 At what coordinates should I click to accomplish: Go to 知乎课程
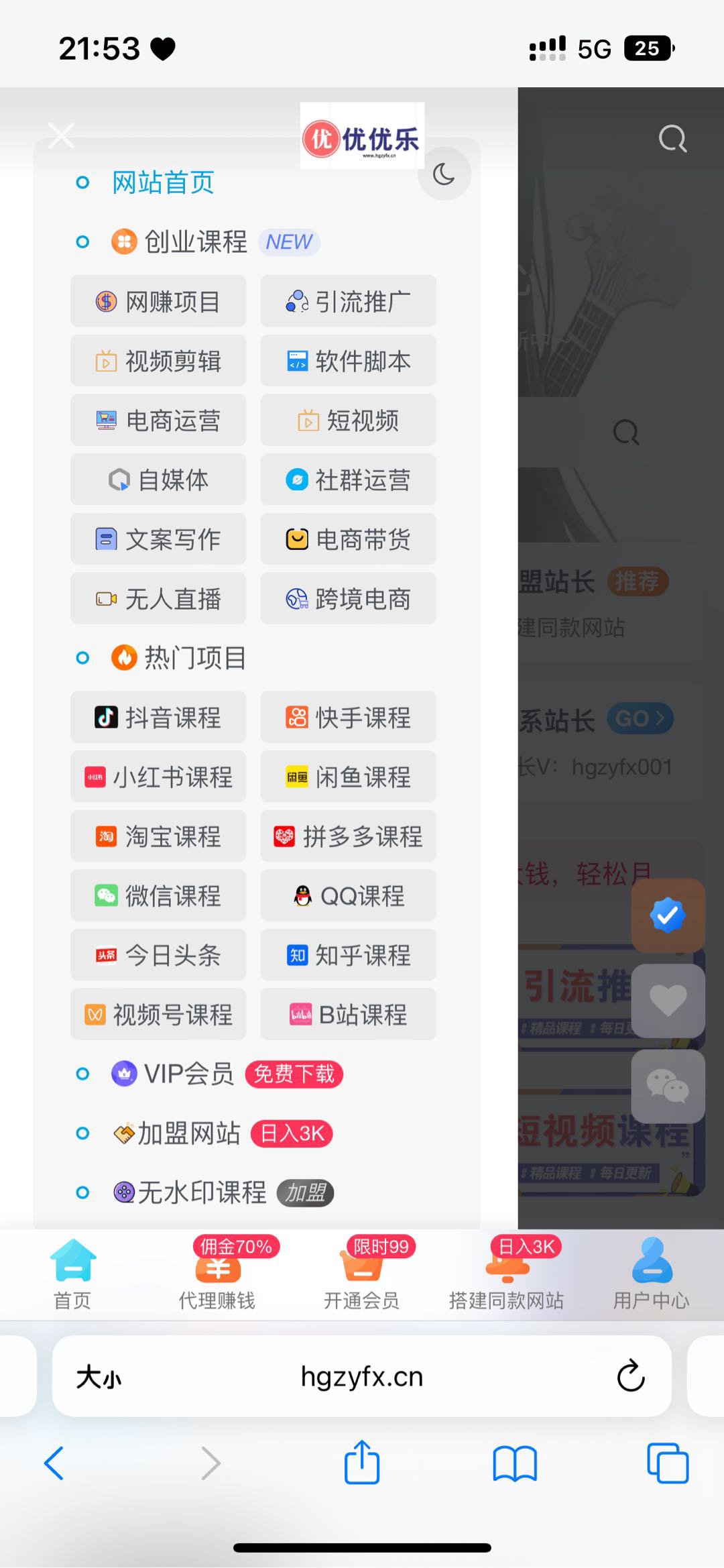click(348, 955)
